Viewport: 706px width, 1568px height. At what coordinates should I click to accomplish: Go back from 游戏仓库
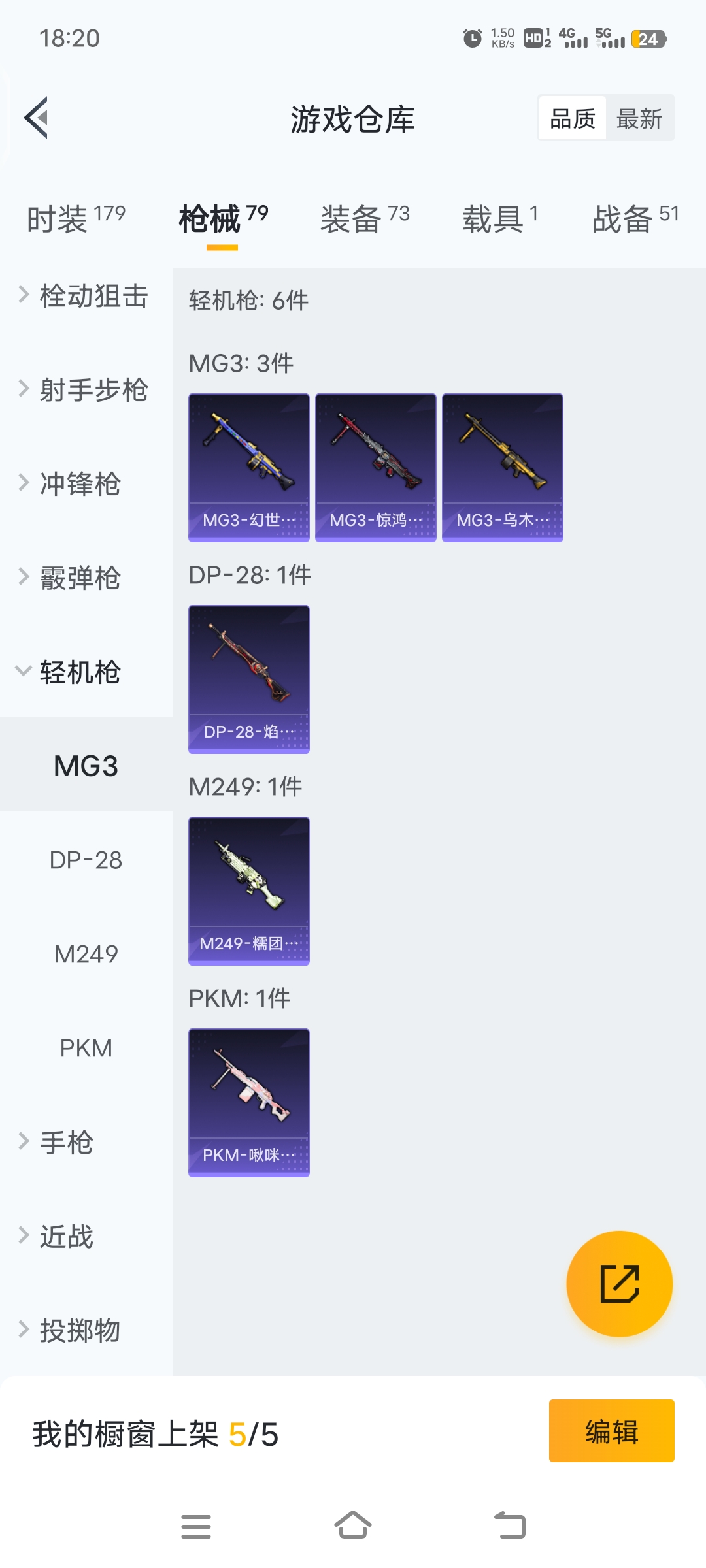click(x=37, y=118)
